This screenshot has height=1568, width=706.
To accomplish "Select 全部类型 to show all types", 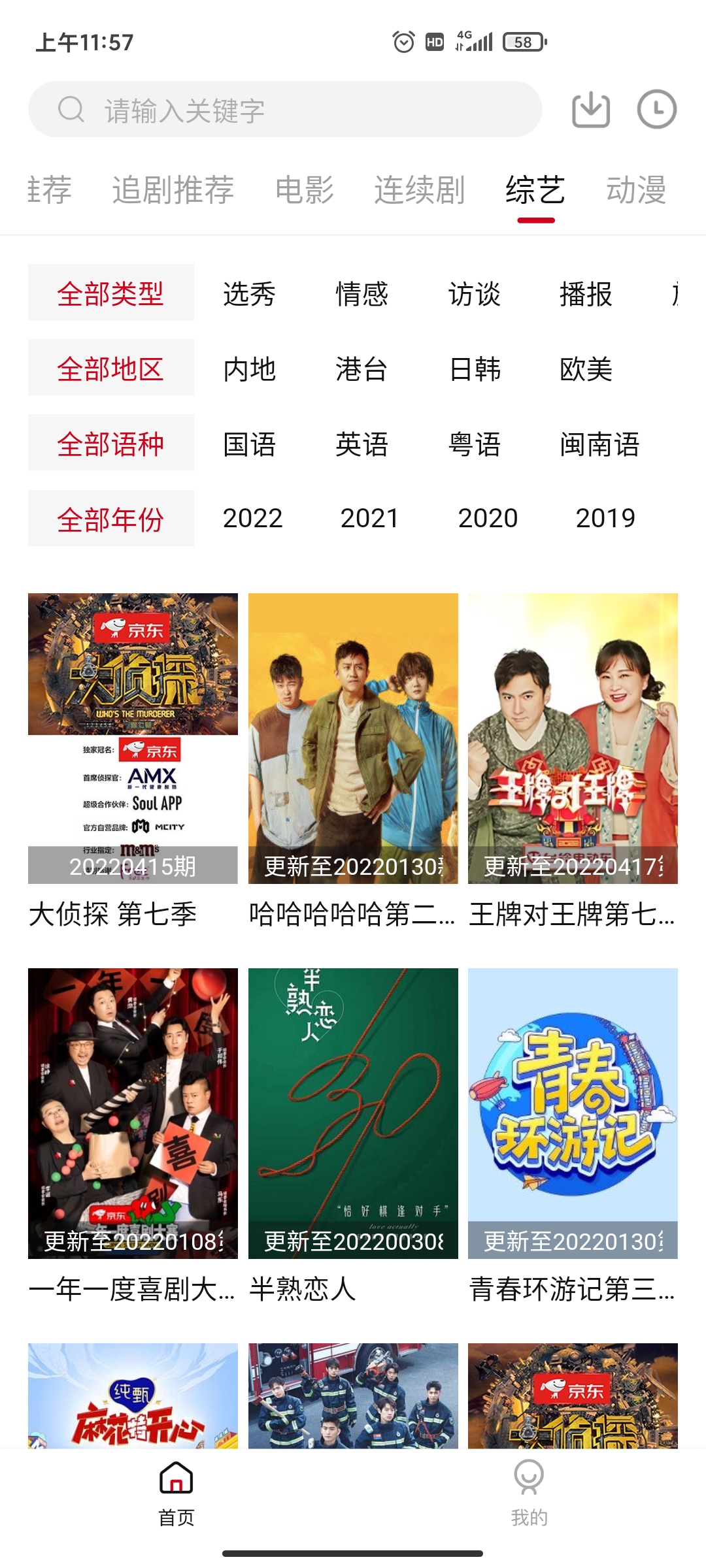I will [x=111, y=295].
